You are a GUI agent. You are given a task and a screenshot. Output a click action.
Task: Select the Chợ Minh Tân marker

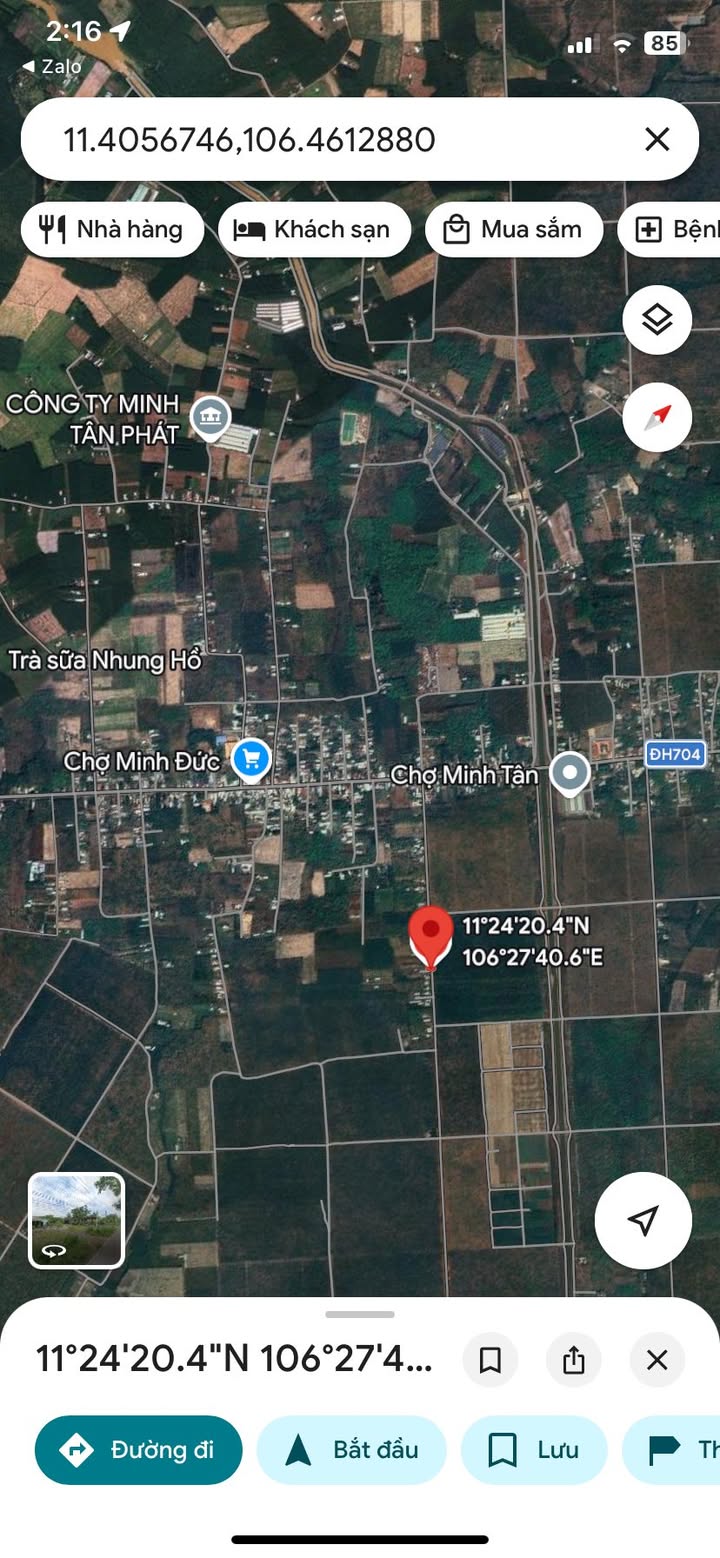[570, 773]
